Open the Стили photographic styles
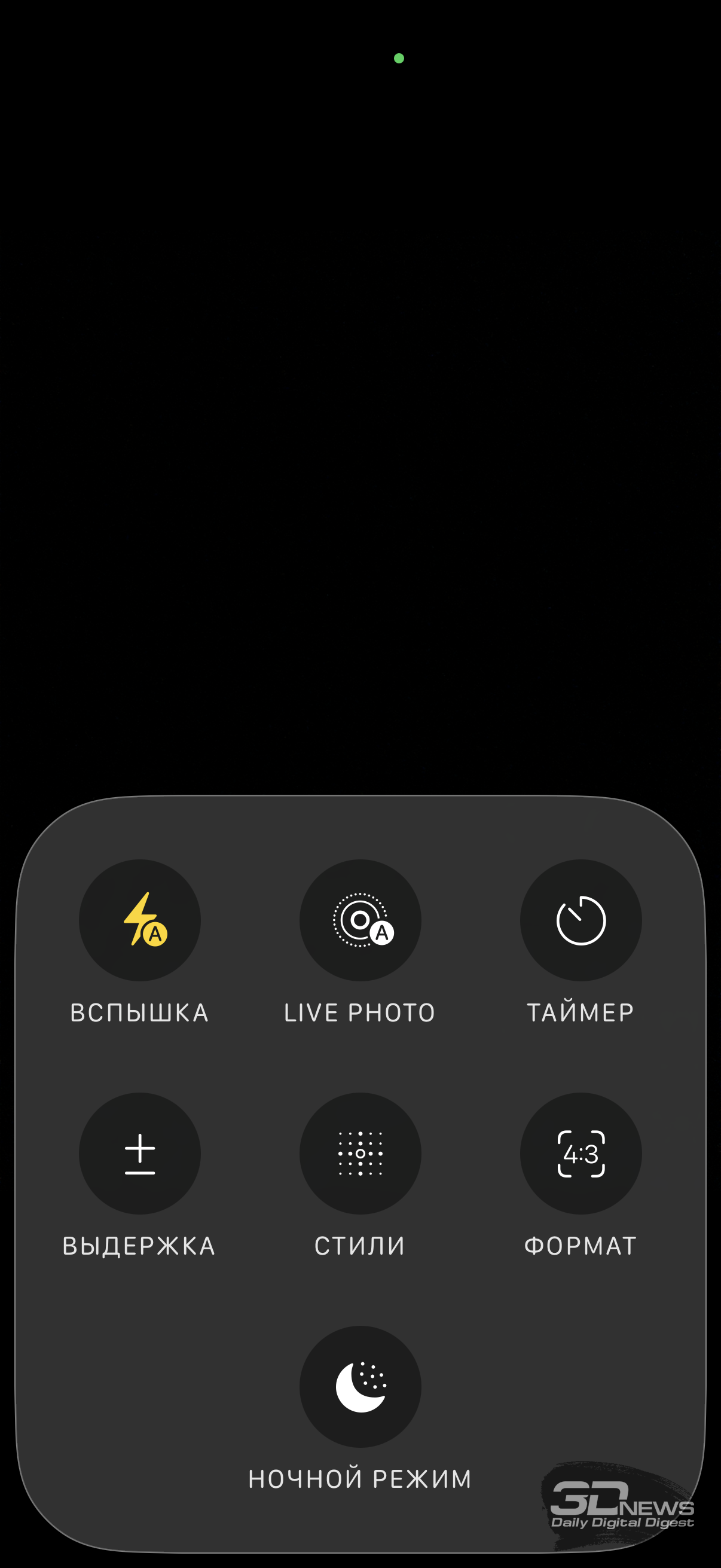This screenshot has width=721, height=1568. pyautogui.click(x=360, y=1153)
